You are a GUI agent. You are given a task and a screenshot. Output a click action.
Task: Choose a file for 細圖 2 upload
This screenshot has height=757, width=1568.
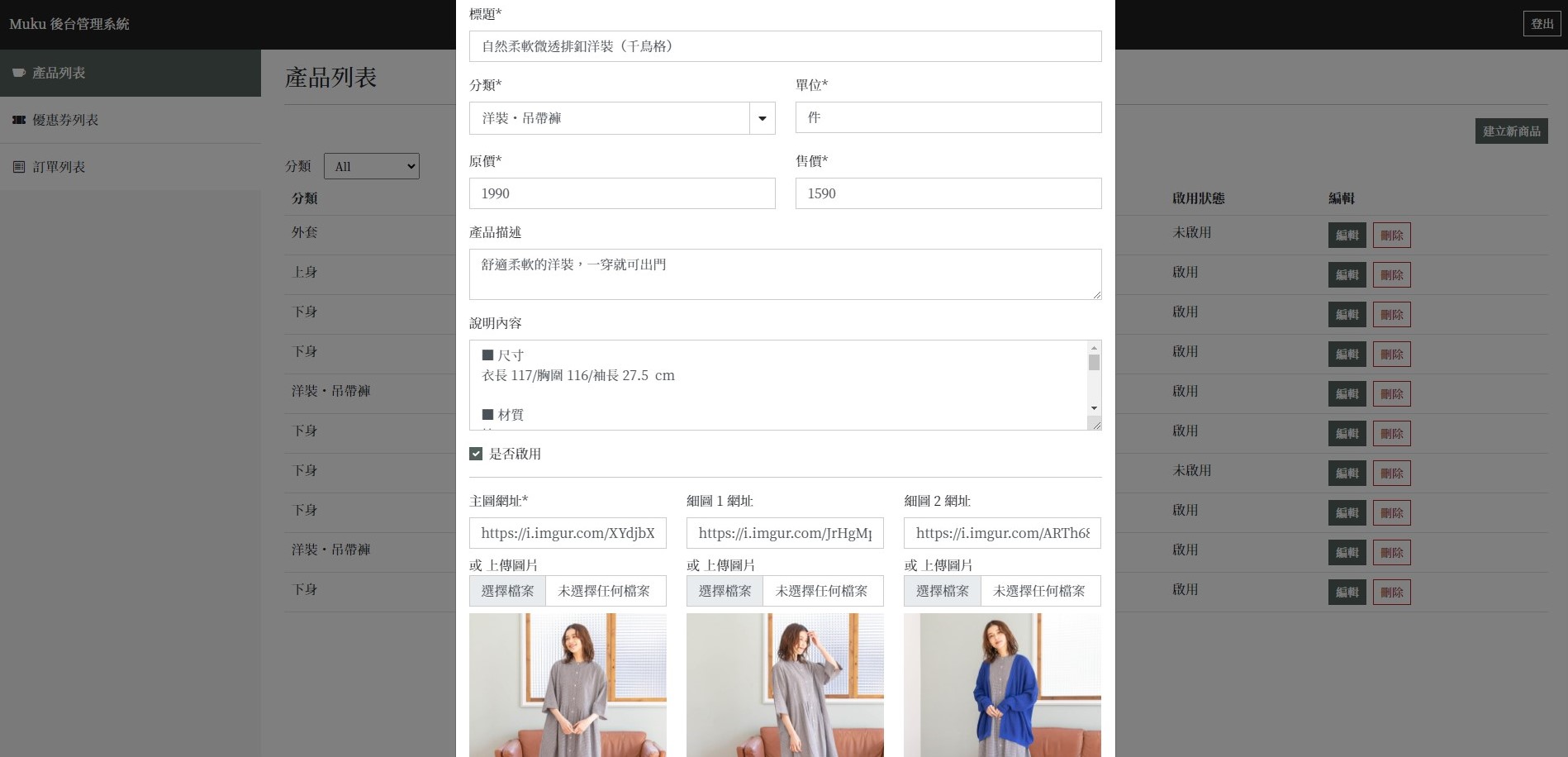click(942, 591)
